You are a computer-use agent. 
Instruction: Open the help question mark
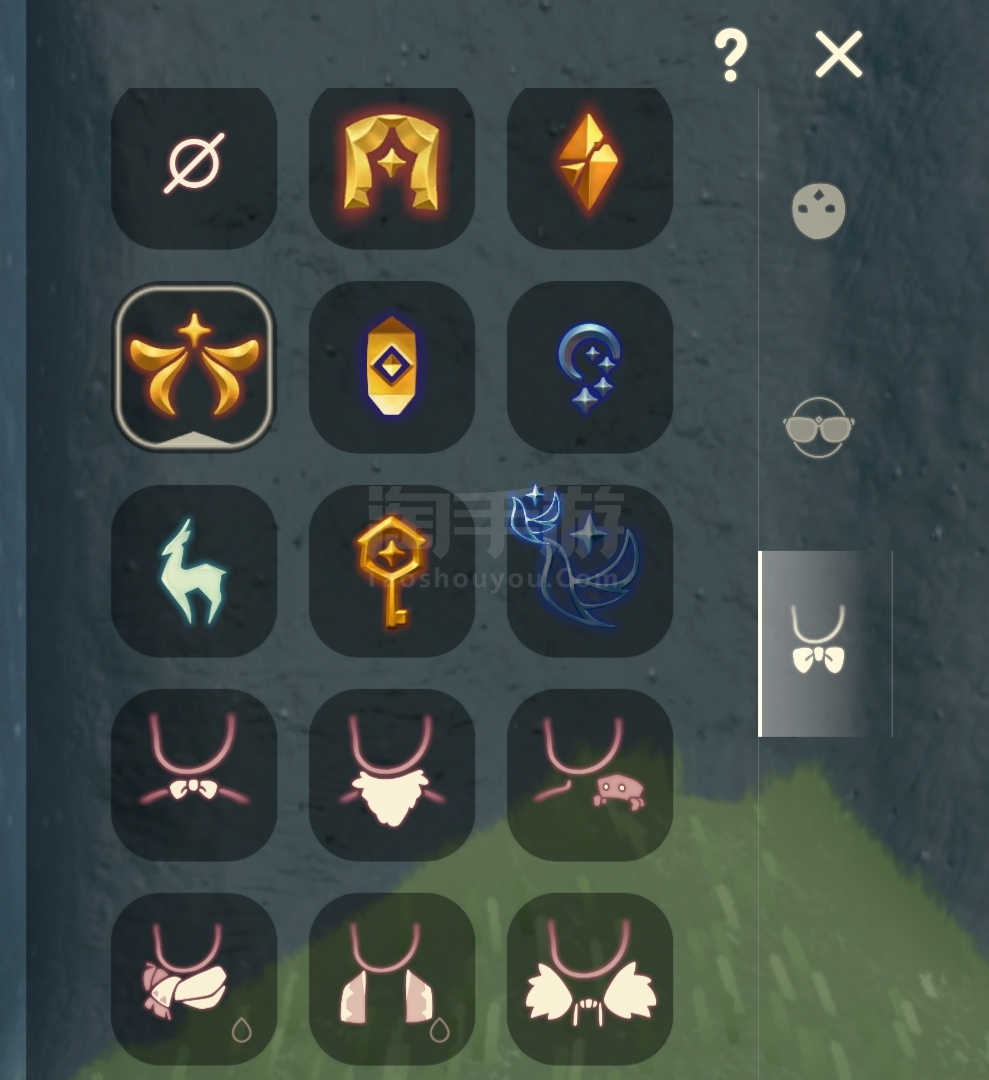point(730,55)
